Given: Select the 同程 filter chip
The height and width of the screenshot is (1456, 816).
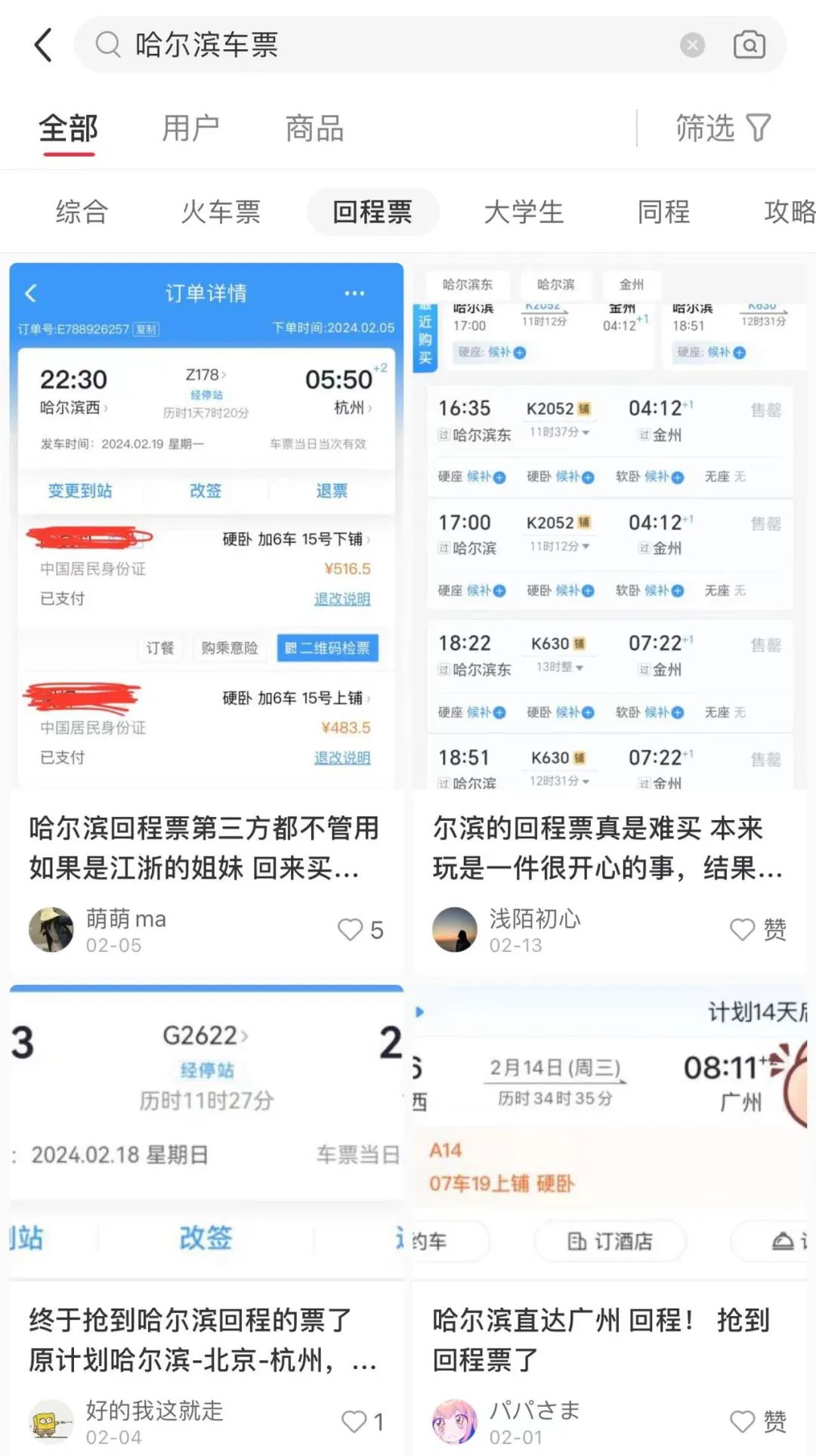Looking at the screenshot, I should click(663, 212).
